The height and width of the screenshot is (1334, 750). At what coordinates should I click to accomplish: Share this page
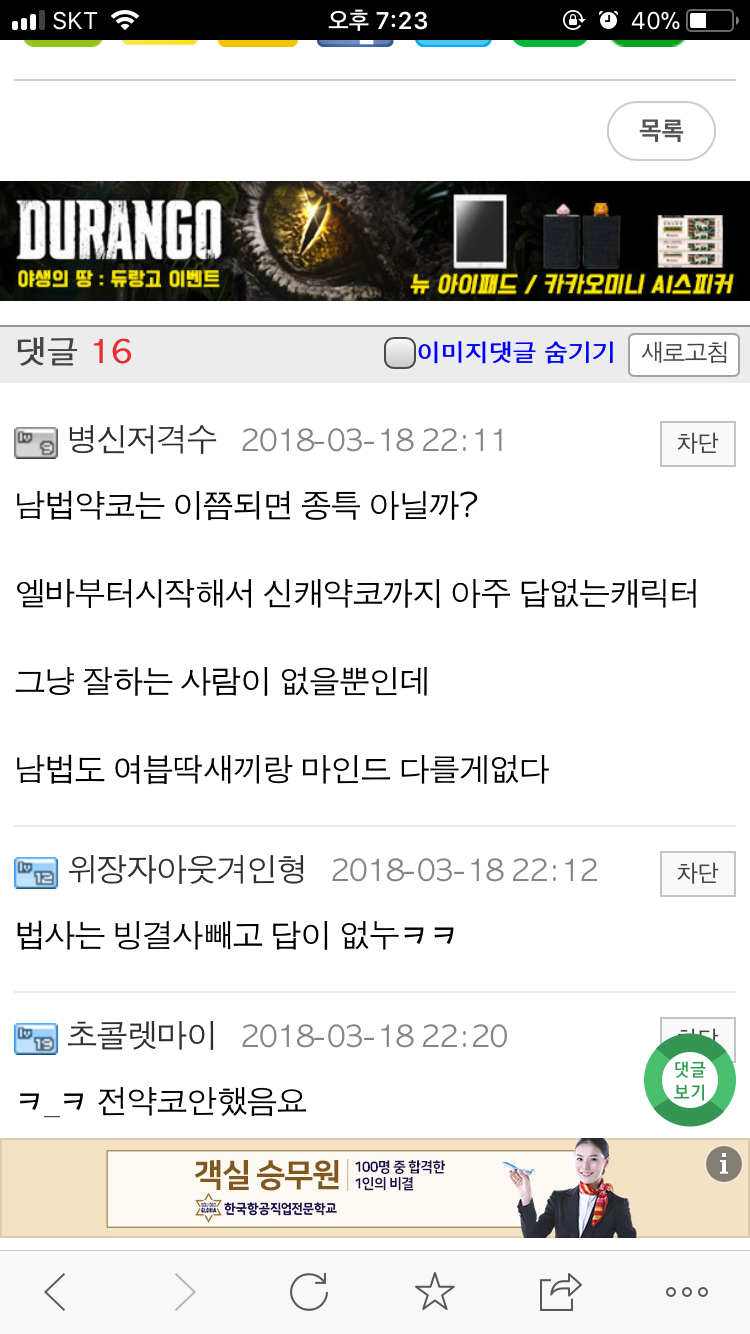click(x=561, y=1292)
